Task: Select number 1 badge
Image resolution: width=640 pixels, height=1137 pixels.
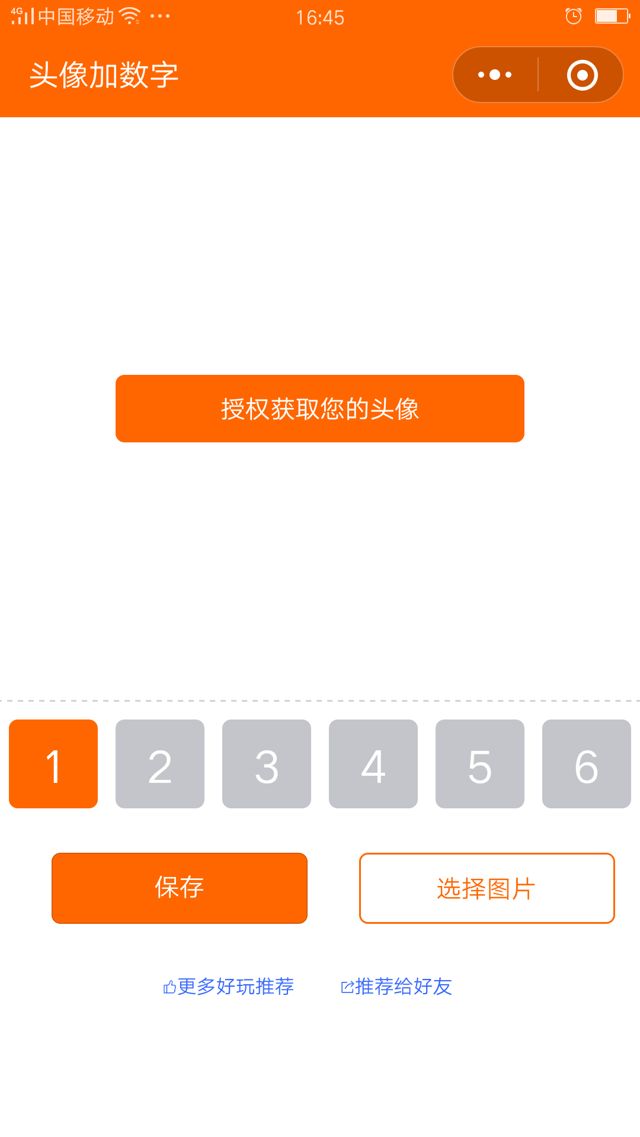Action: coord(53,764)
